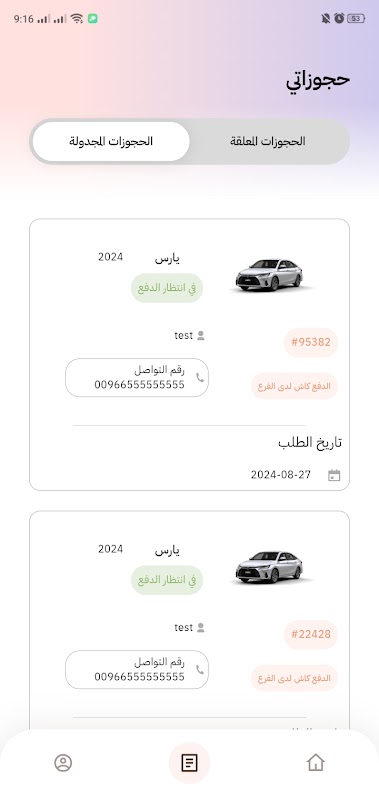Select the الحجوزات المجدولة tab
This screenshot has height=800, width=379.
click(111, 142)
